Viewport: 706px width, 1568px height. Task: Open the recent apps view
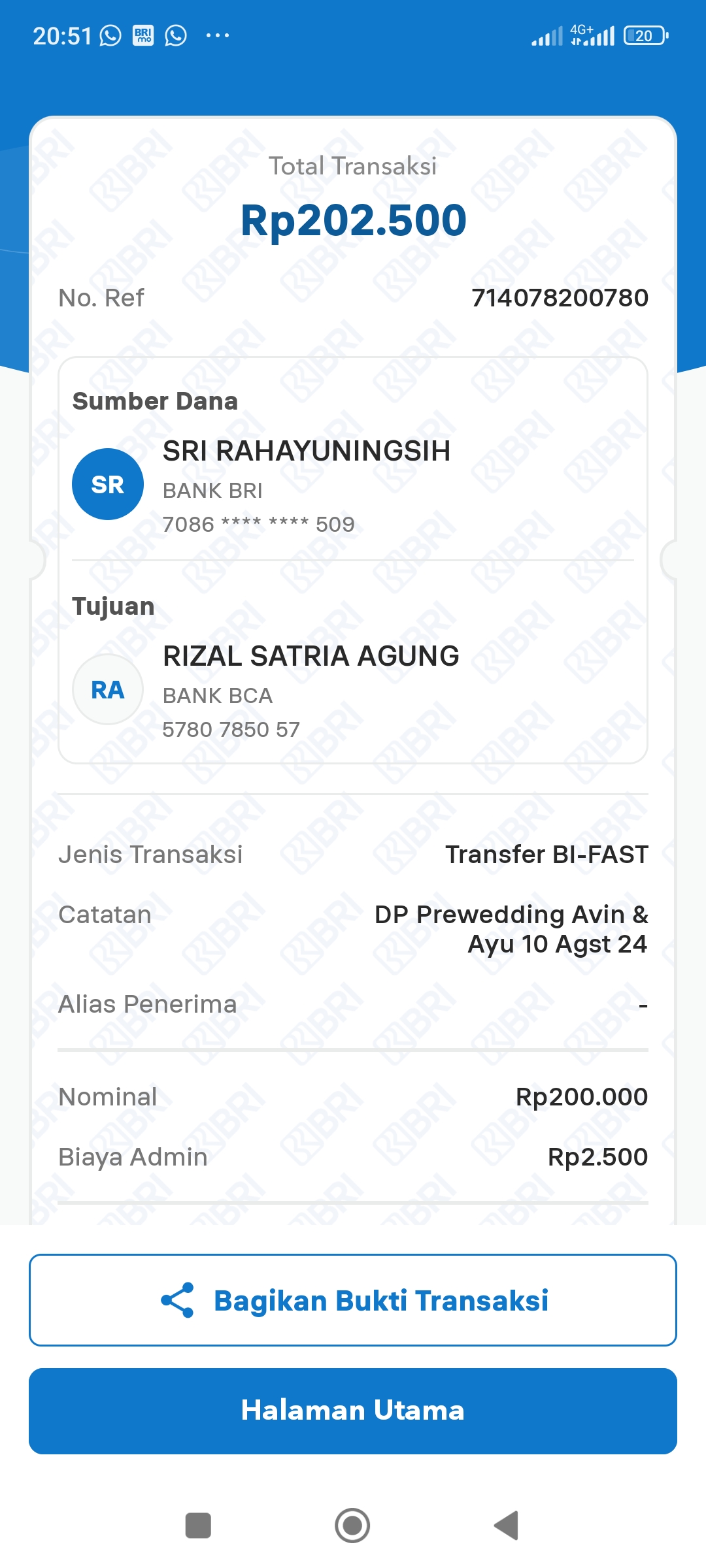coord(198,1526)
